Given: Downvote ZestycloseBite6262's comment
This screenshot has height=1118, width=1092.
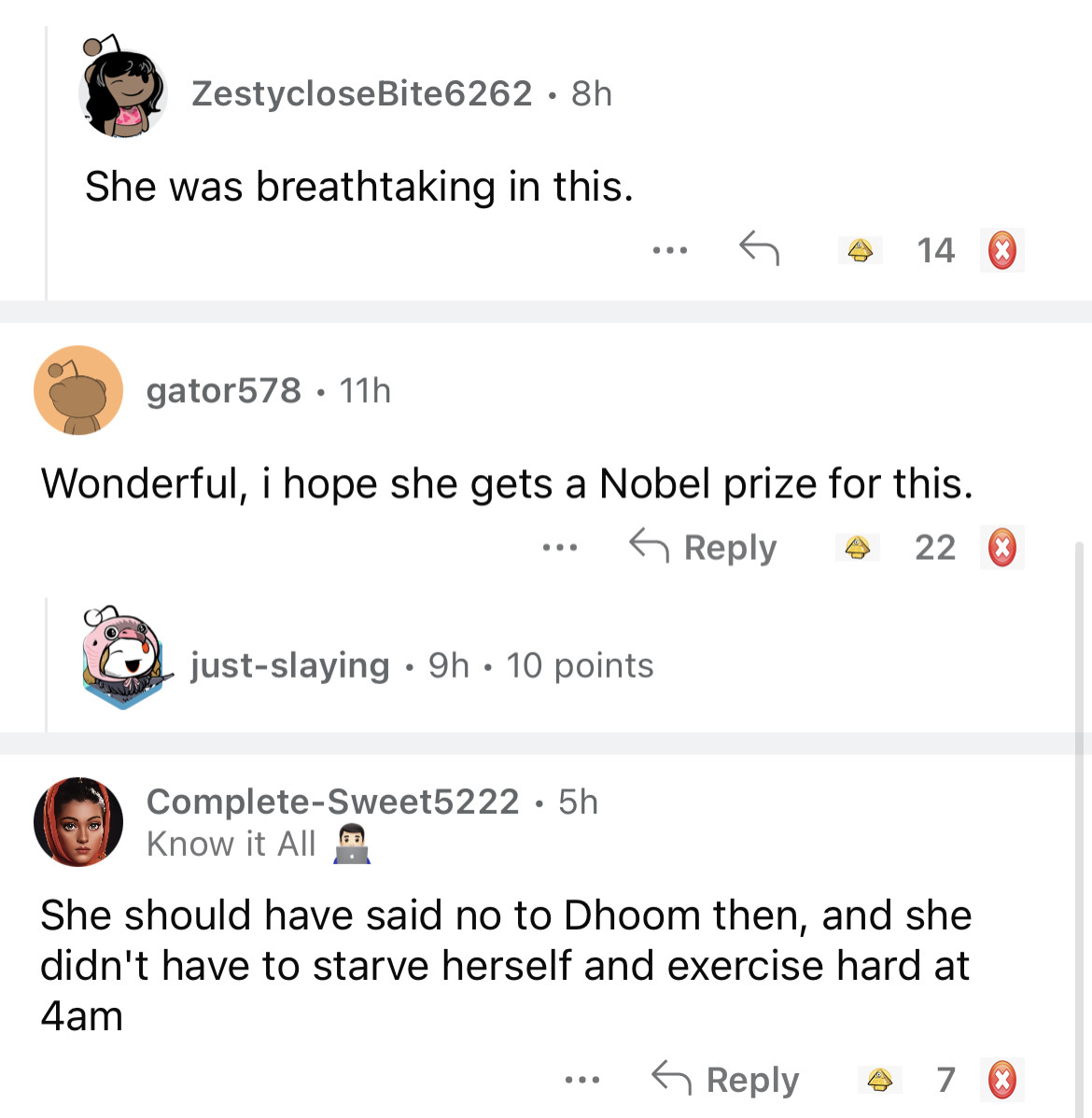Looking at the screenshot, I should click(1001, 250).
